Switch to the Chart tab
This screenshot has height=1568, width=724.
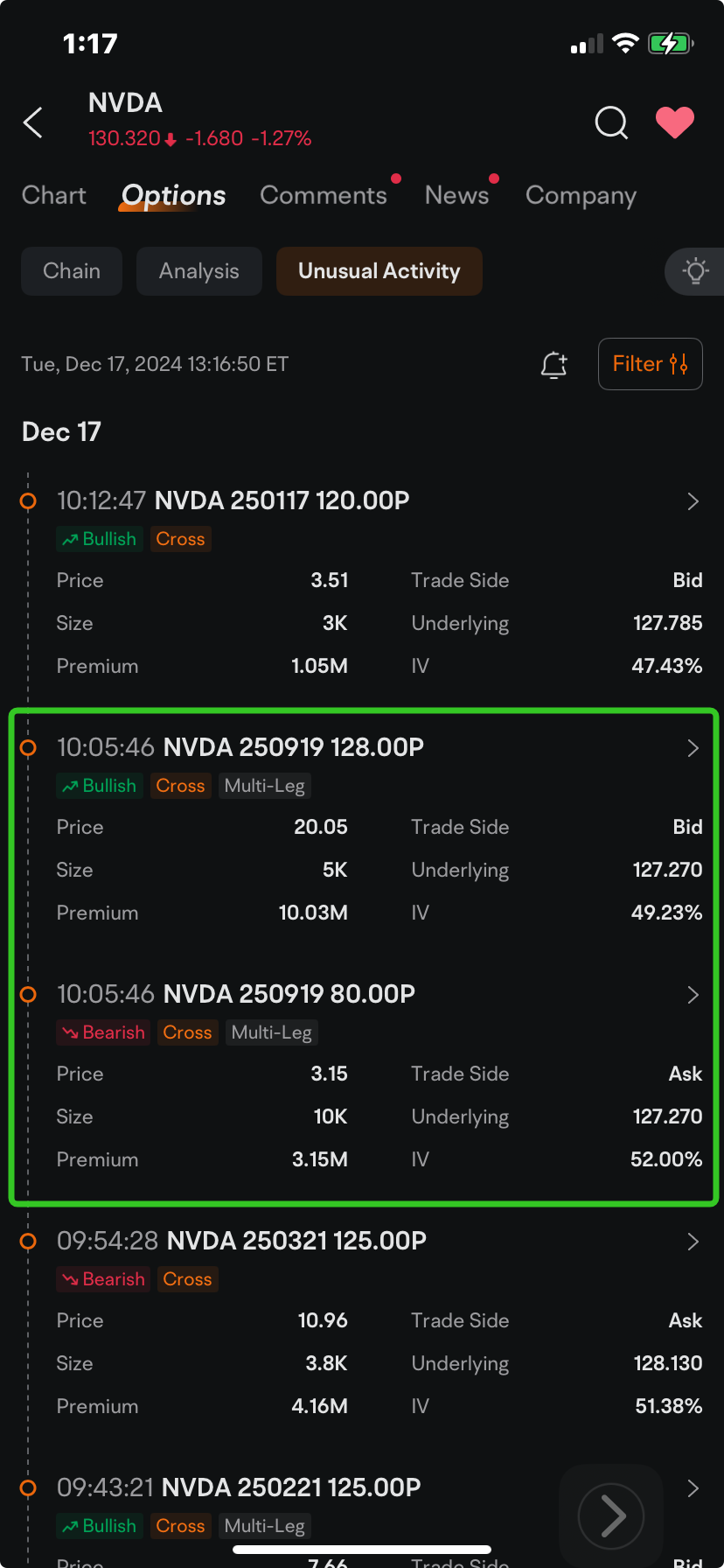pos(54,195)
